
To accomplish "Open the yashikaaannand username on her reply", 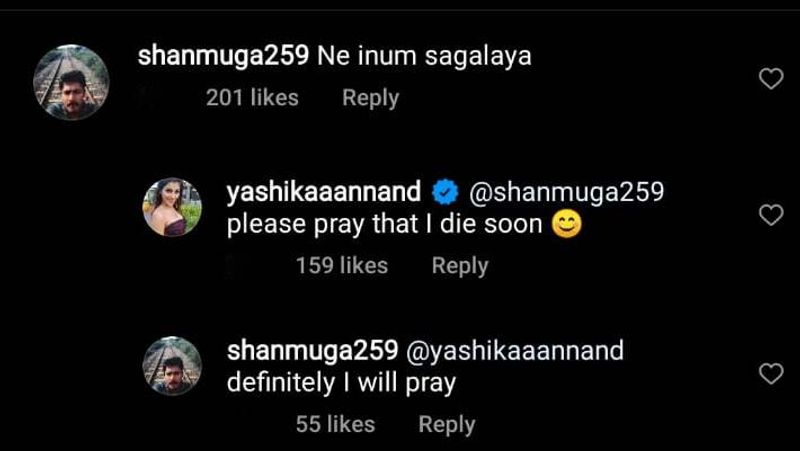I will pyautogui.click(x=324, y=192).
